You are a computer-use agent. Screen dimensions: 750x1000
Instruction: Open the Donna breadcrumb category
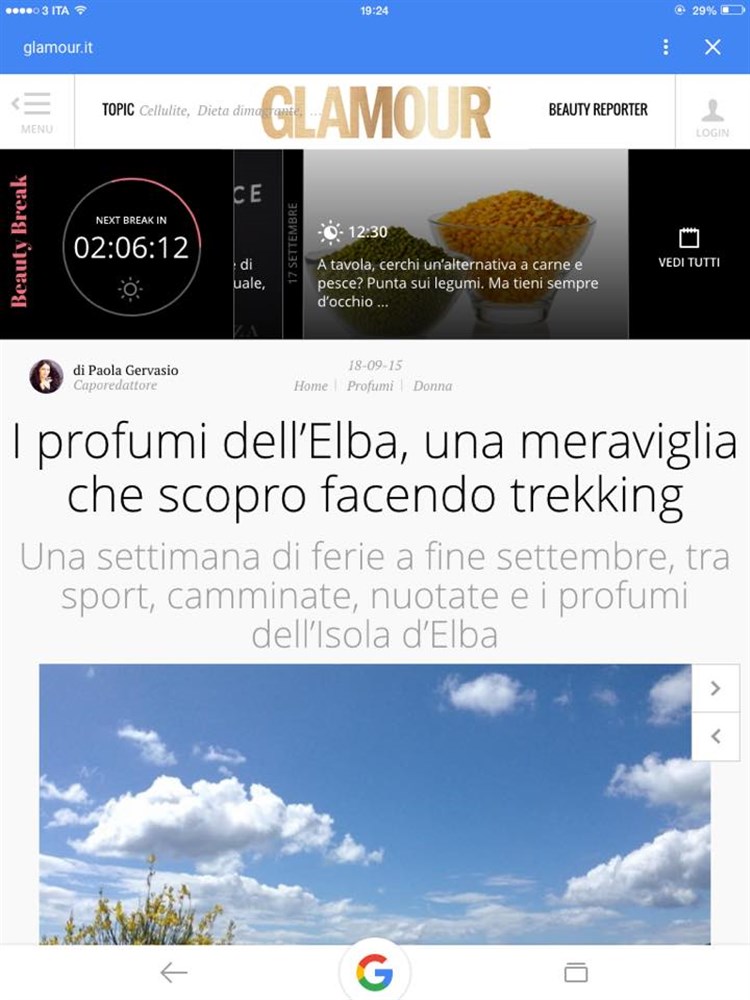coord(432,386)
